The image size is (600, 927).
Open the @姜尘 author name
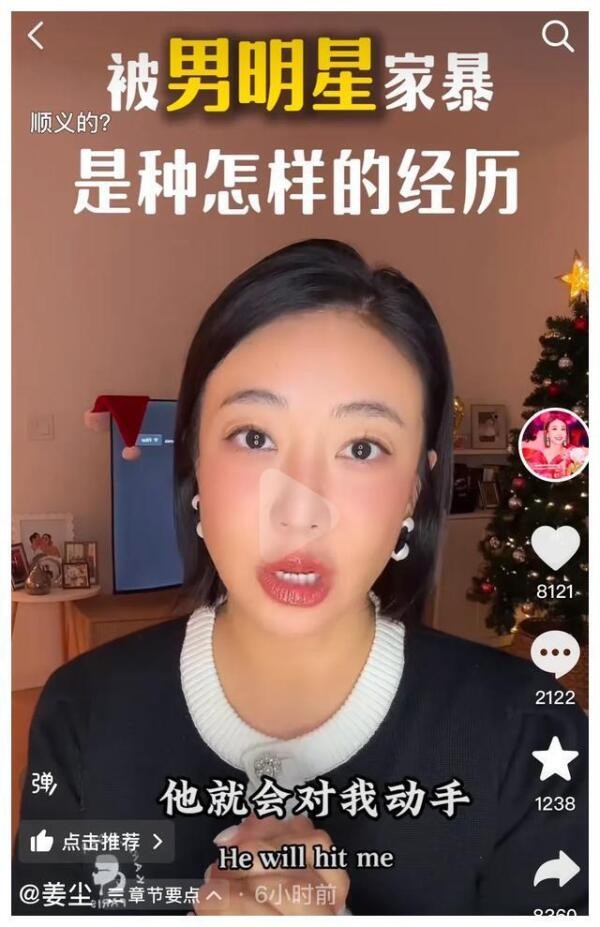point(56,893)
